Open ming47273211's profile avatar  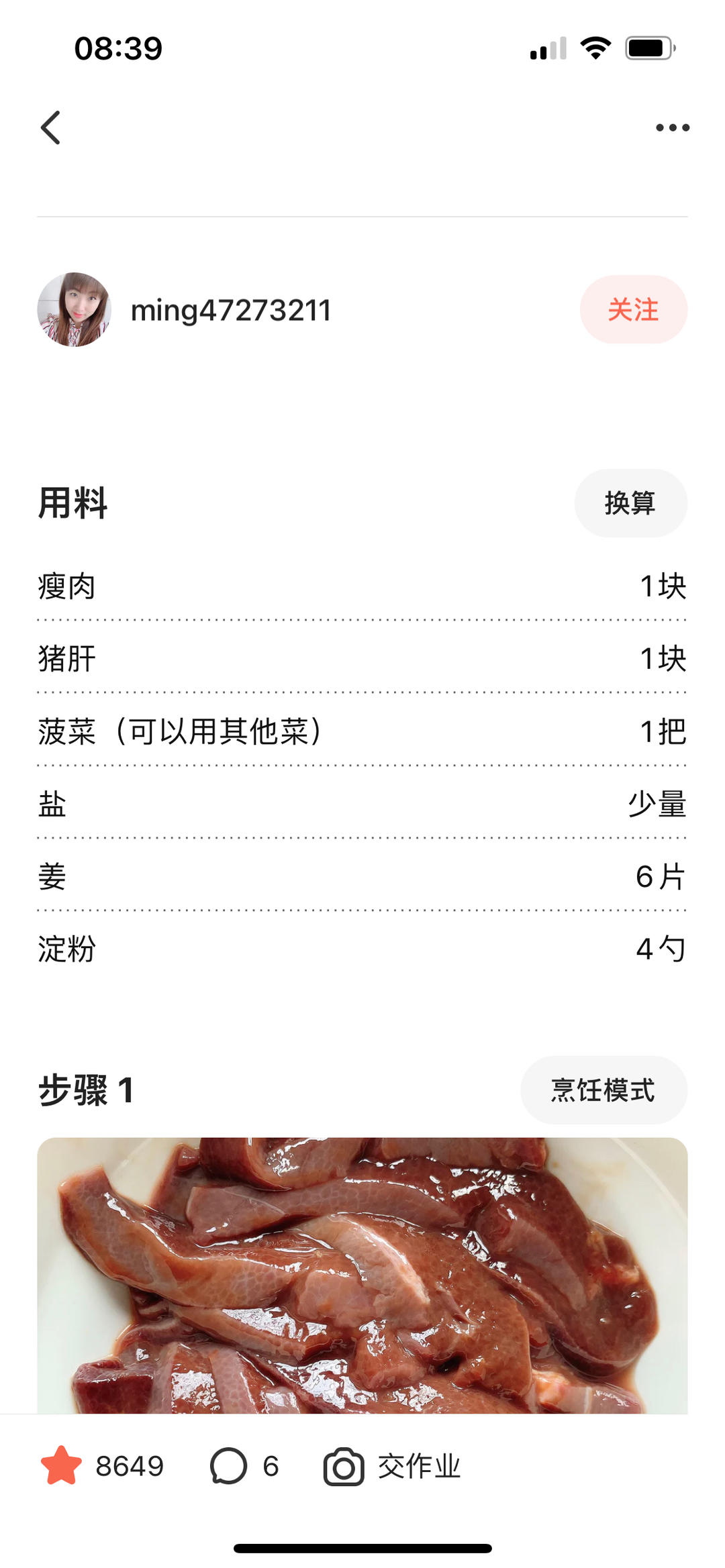(x=74, y=309)
